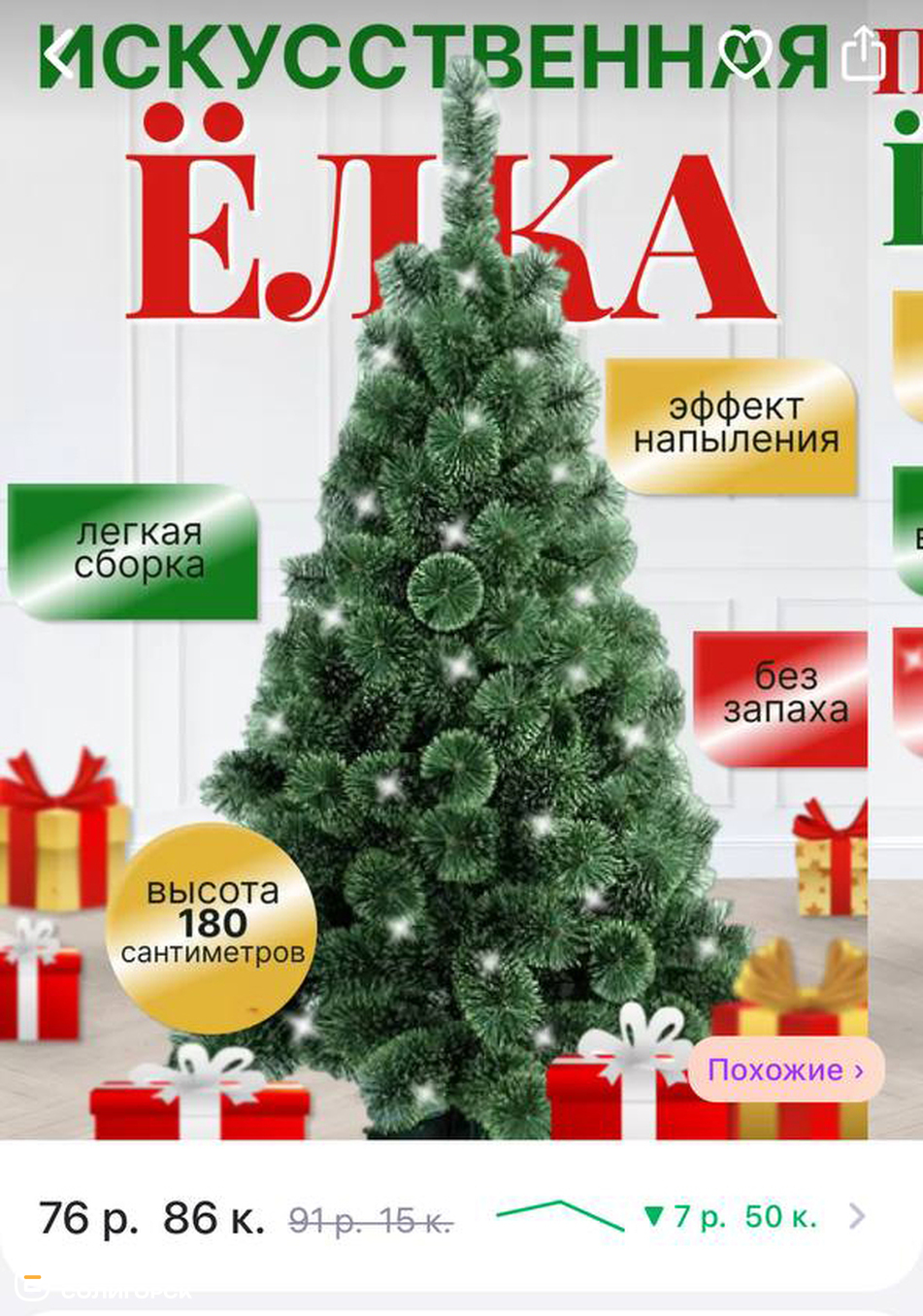Open similar items via Похожие
The image size is (923, 1316).
point(785,1069)
